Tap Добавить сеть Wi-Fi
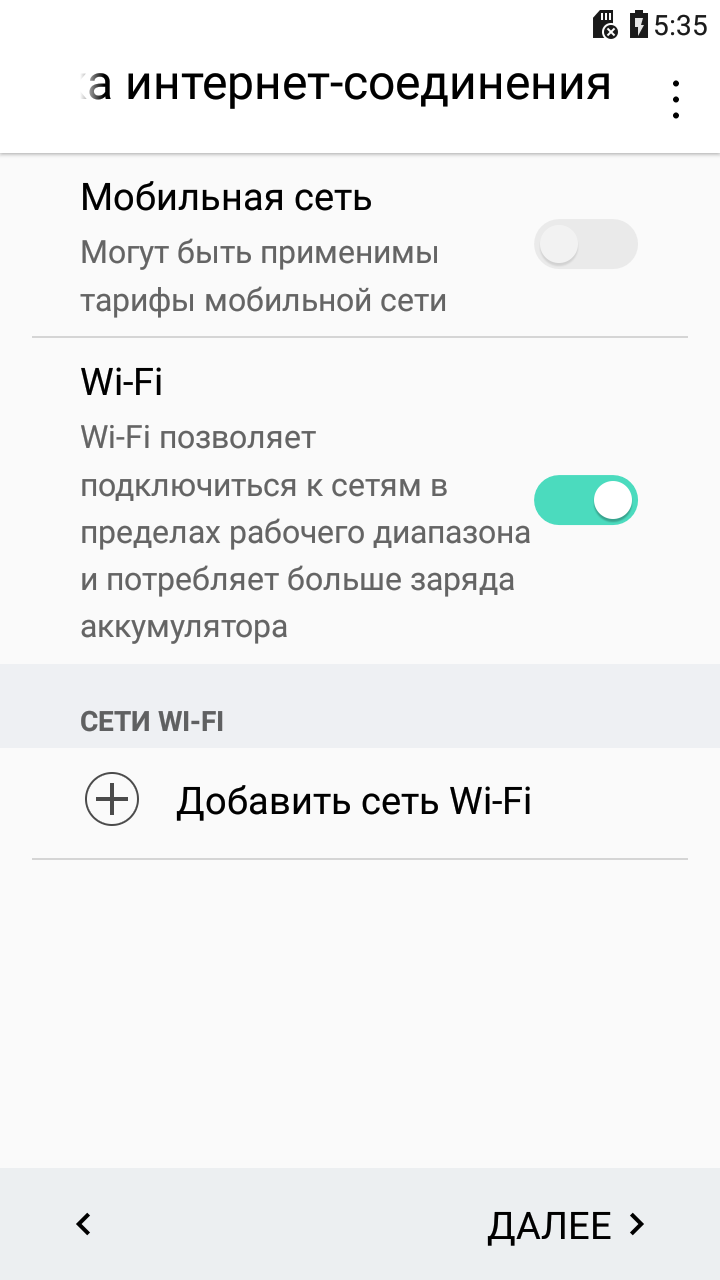This screenshot has height=1280, width=720. coord(360,802)
